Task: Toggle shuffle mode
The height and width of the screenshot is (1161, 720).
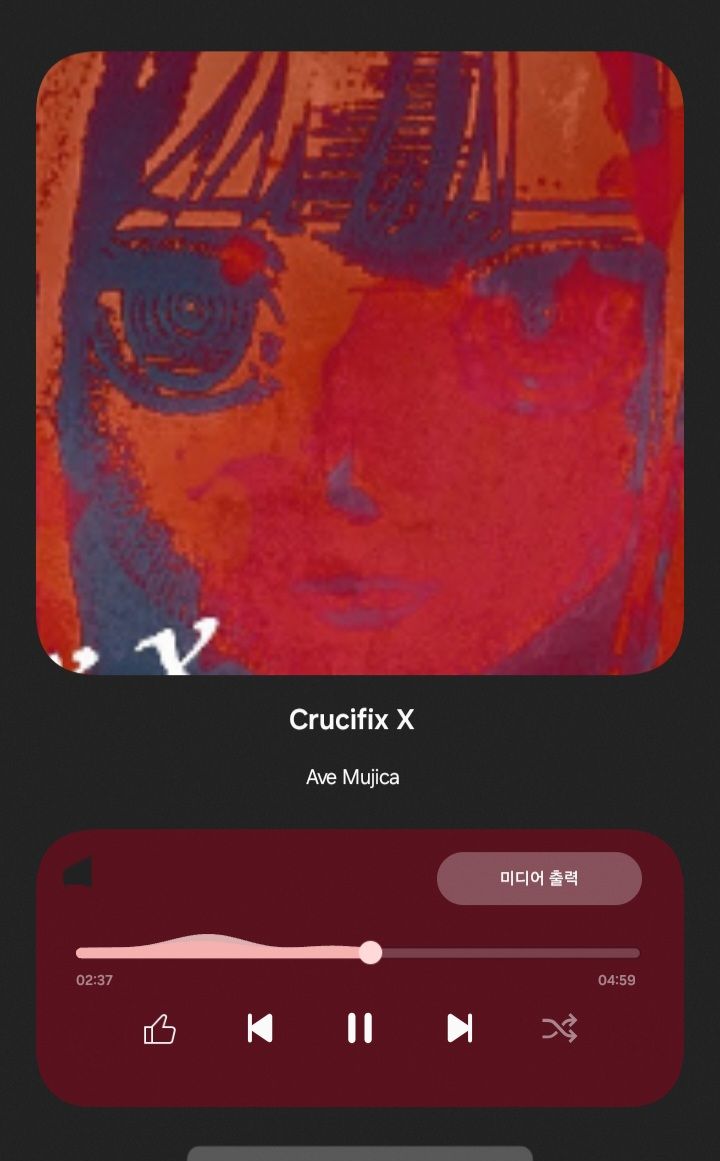Action: tap(559, 1028)
